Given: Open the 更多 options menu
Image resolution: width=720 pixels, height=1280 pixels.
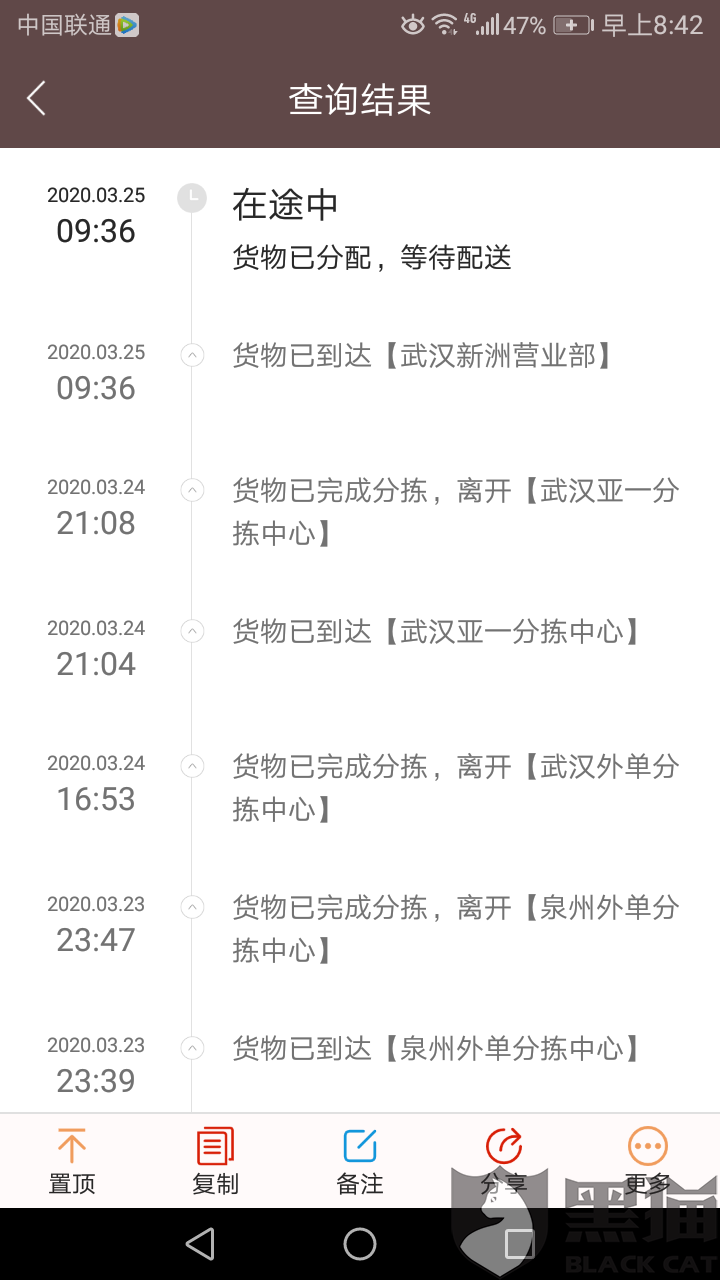Looking at the screenshot, I should point(647,1161).
